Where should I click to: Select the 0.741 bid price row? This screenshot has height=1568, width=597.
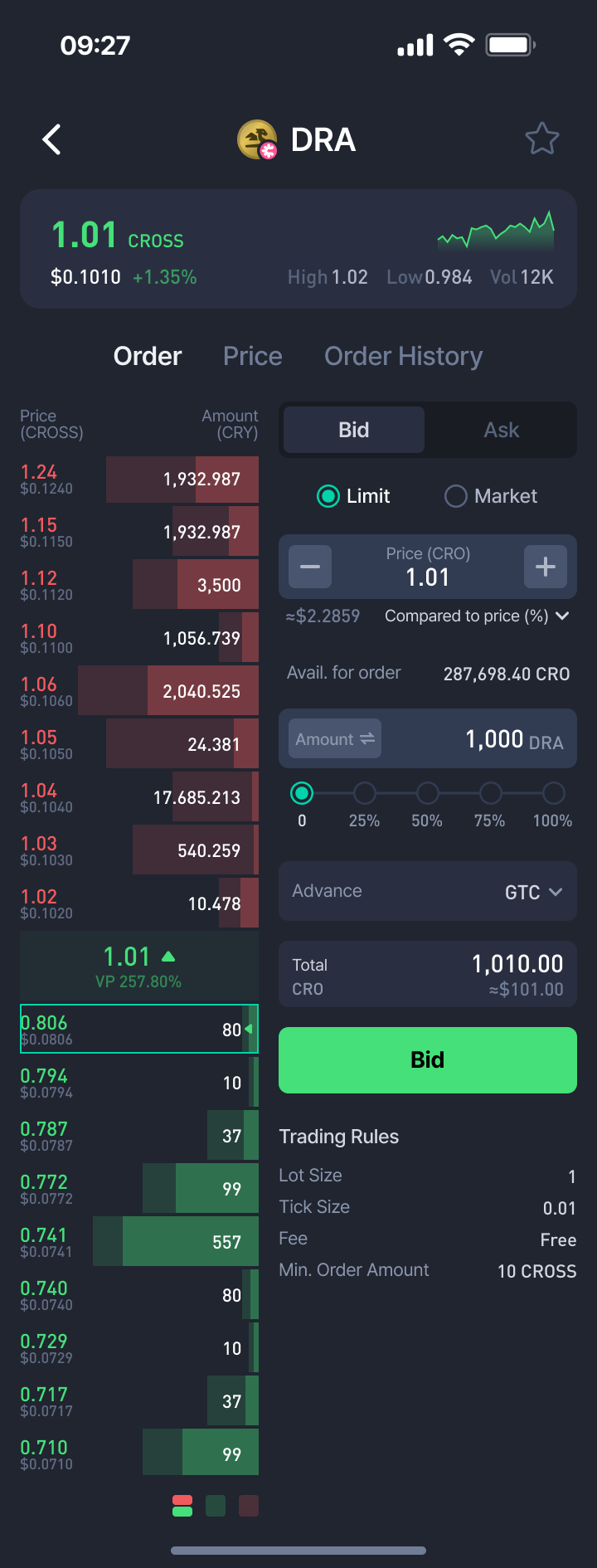[x=139, y=1241]
